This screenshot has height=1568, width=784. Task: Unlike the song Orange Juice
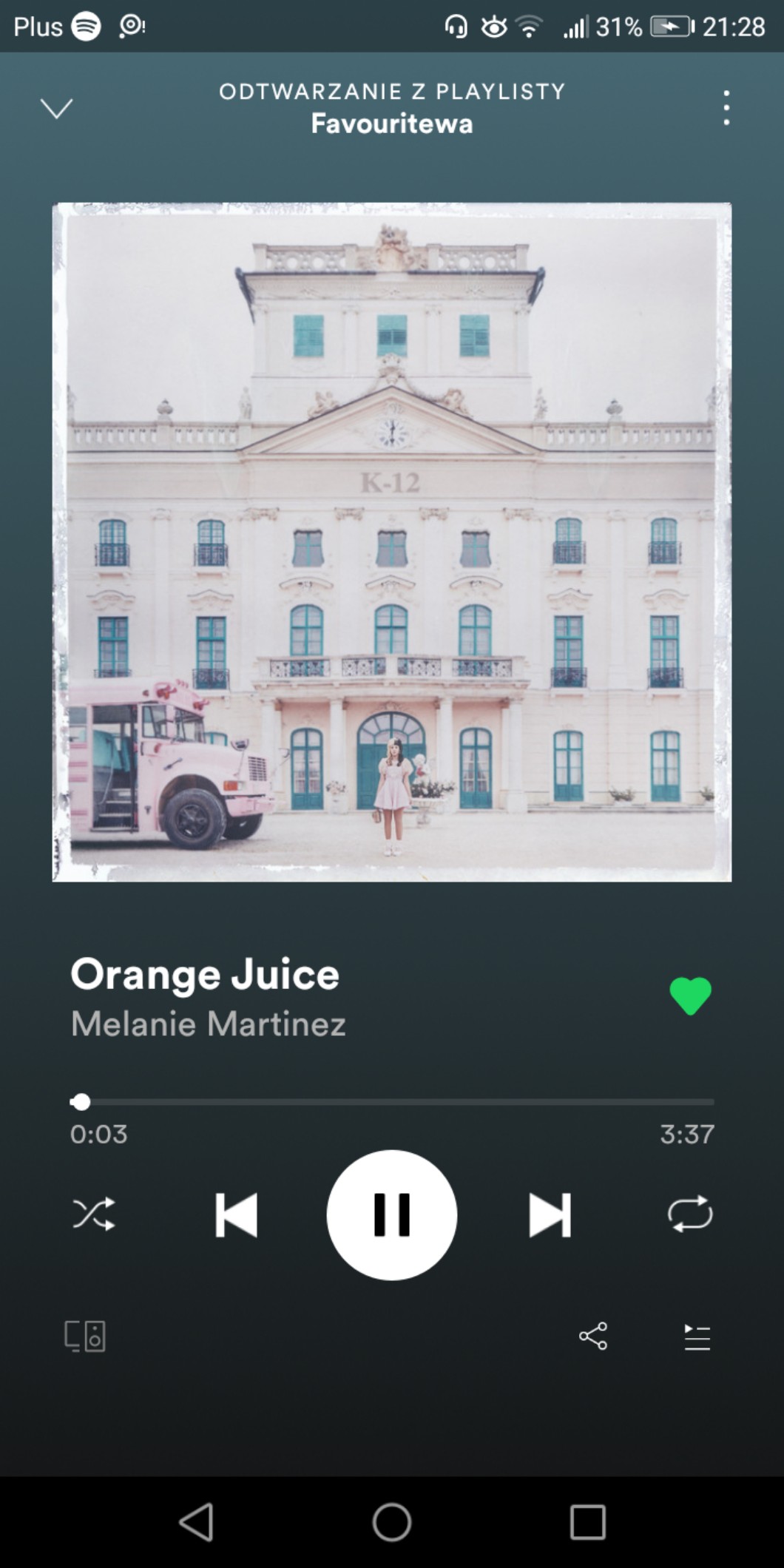(690, 996)
